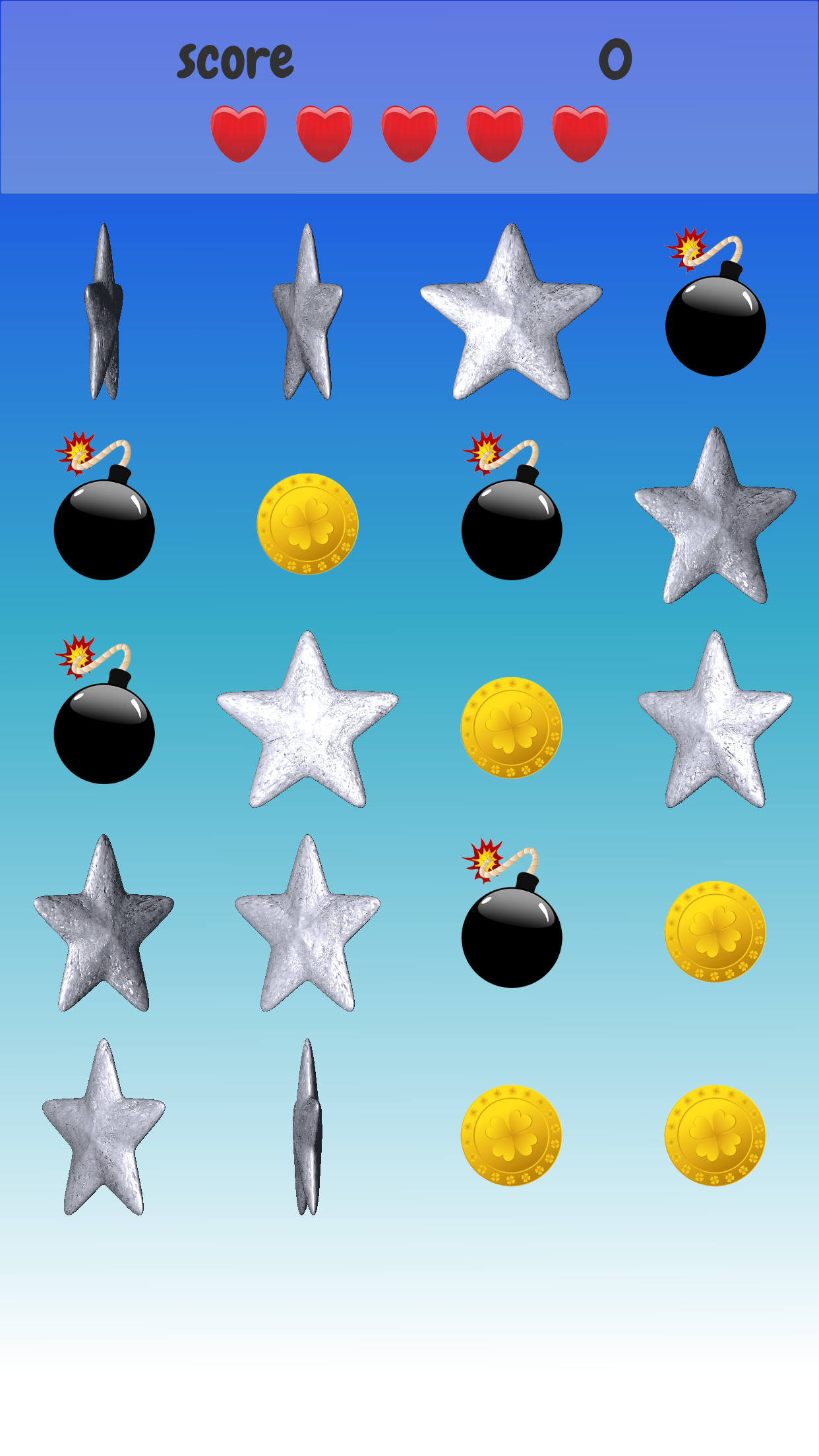Tap the edge-on star in the bottom row
819x1456 pixels.
pyautogui.click(x=307, y=1126)
